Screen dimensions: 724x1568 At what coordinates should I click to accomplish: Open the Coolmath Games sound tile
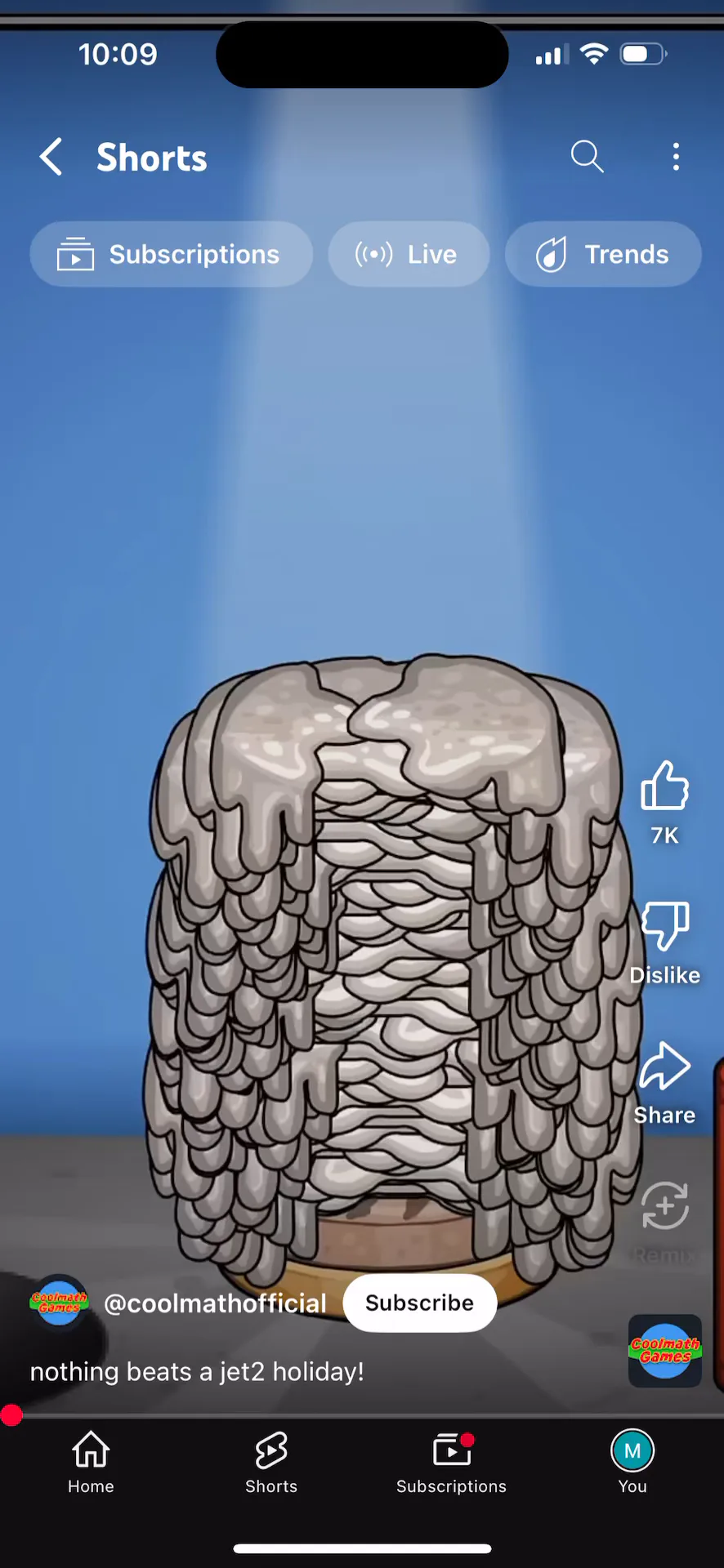(x=665, y=1351)
